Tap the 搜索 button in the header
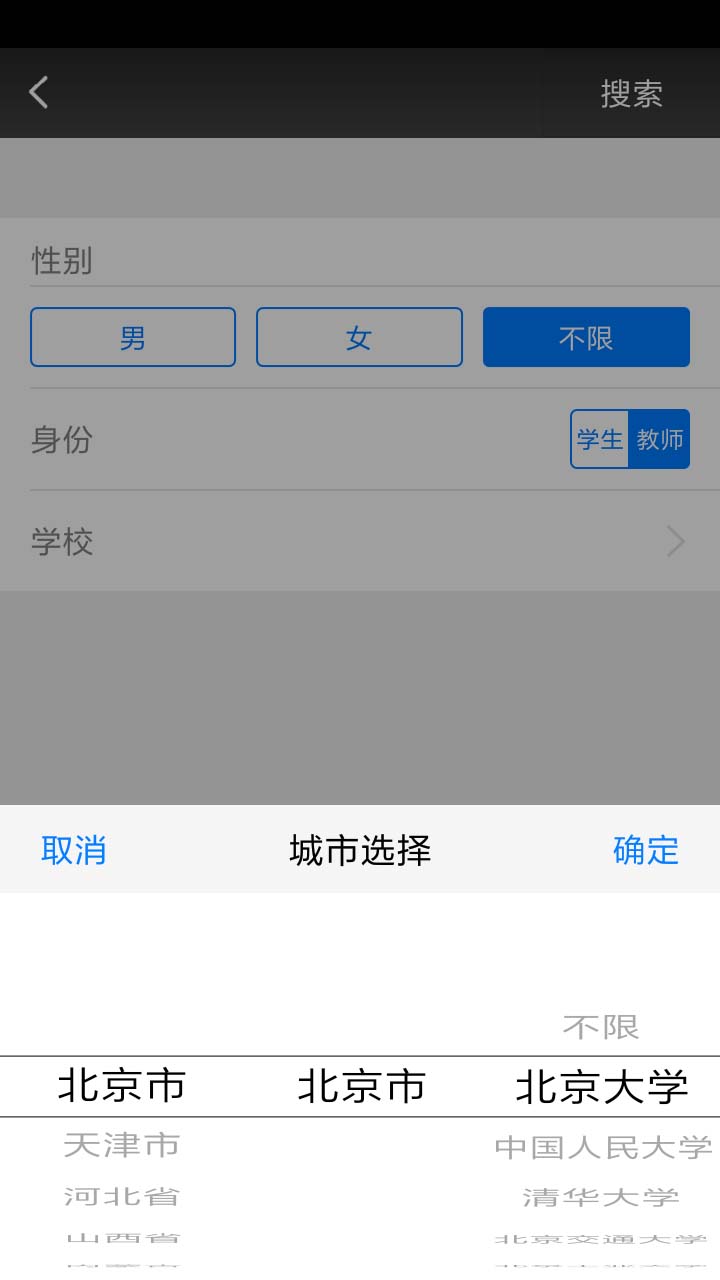The width and height of the screenshot is (720, 1280). click(x=631, y=94)
